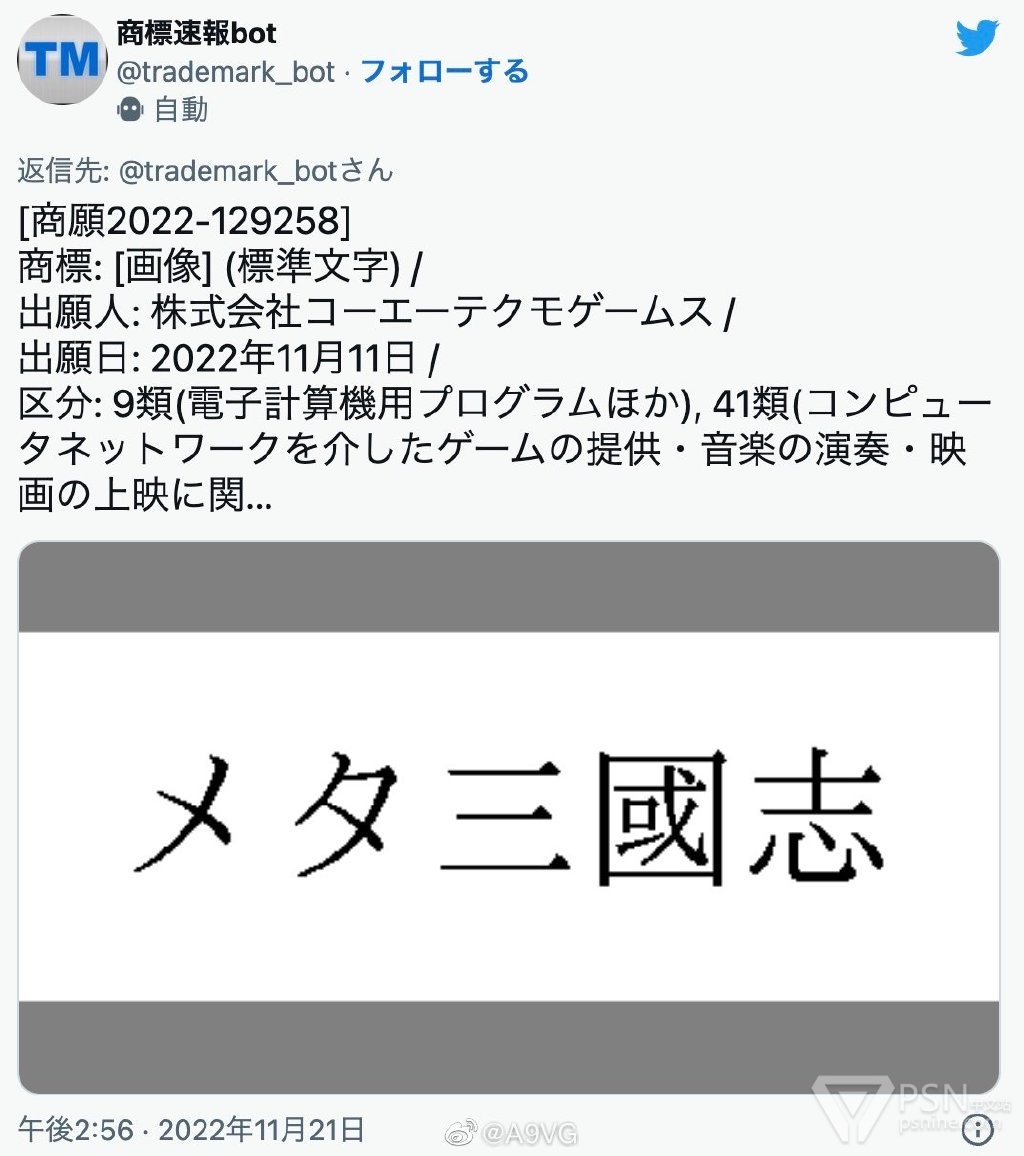Open the reply target @trademark_botさん link
Viewport: 1024px width, 1156px height.
click(x=256, y=172)
